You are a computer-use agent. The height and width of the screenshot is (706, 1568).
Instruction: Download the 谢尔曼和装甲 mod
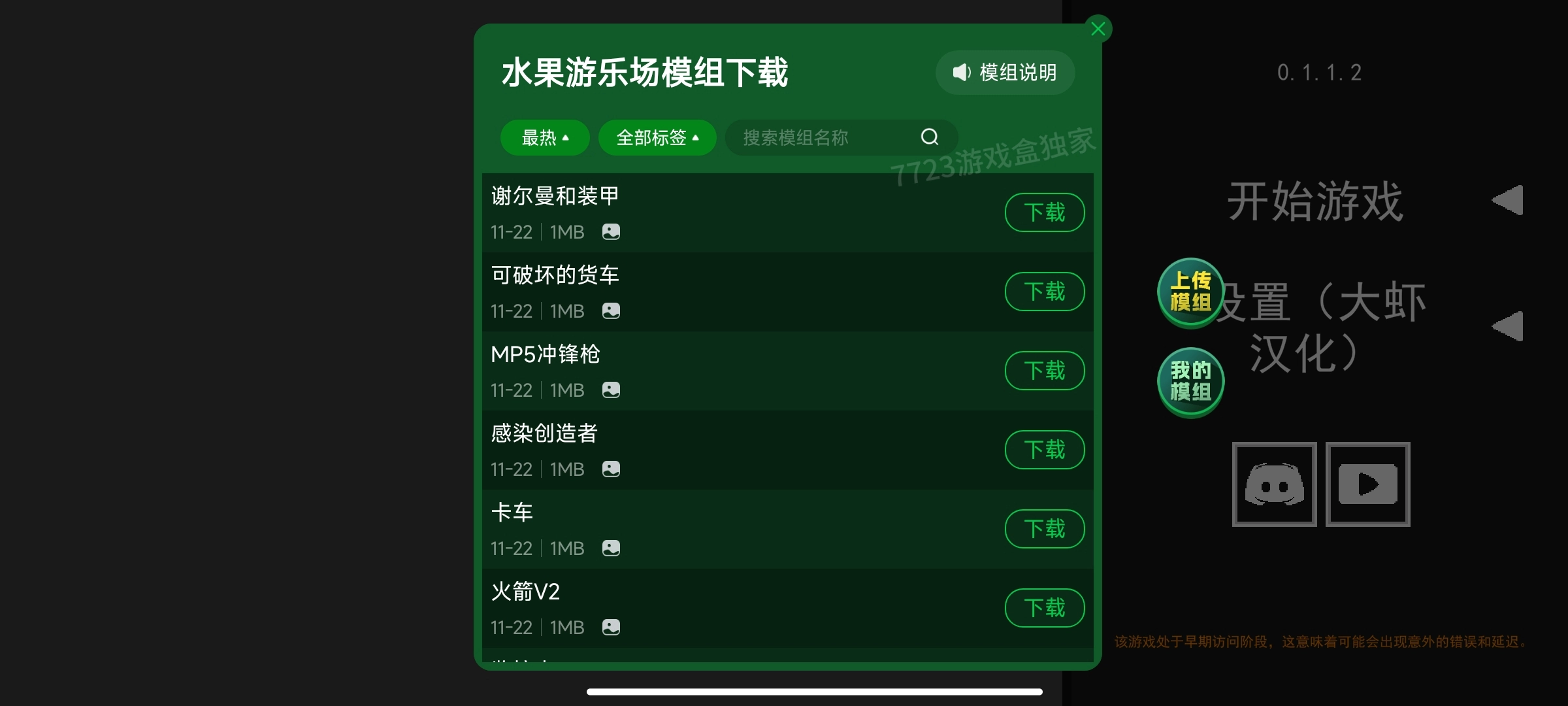1044,212
